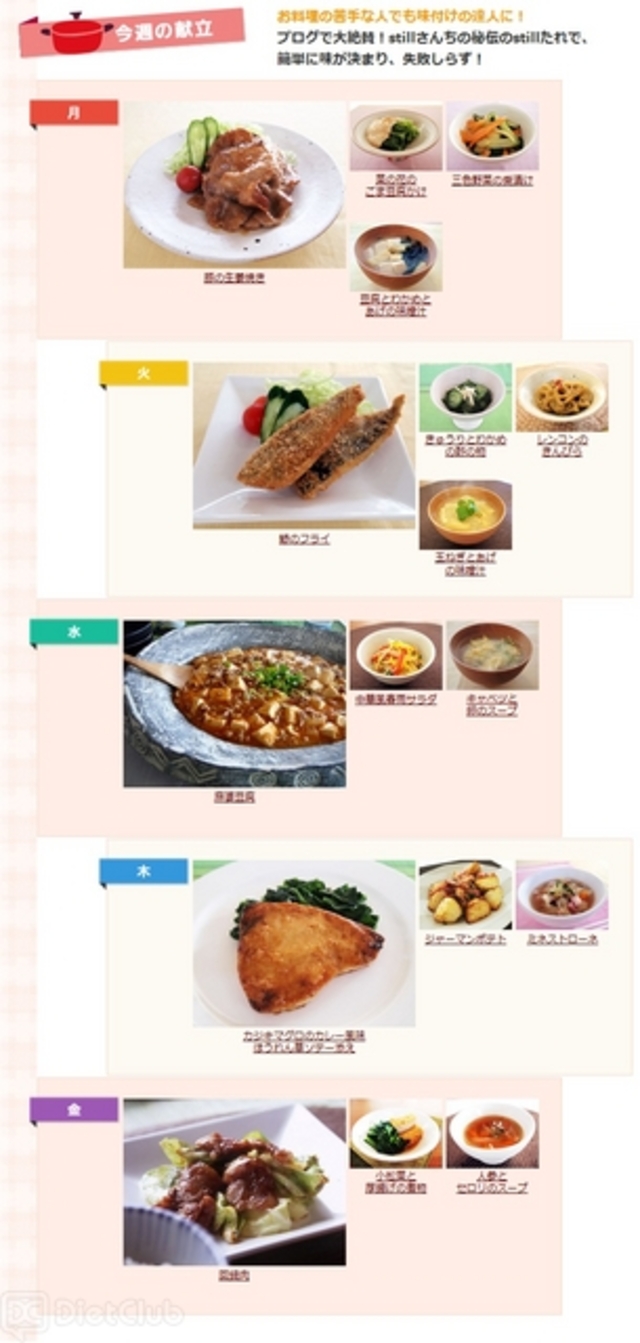Open the ジャーマンポテト recipe link
This screenshot has height=1343, width=640.
[465, 940]
